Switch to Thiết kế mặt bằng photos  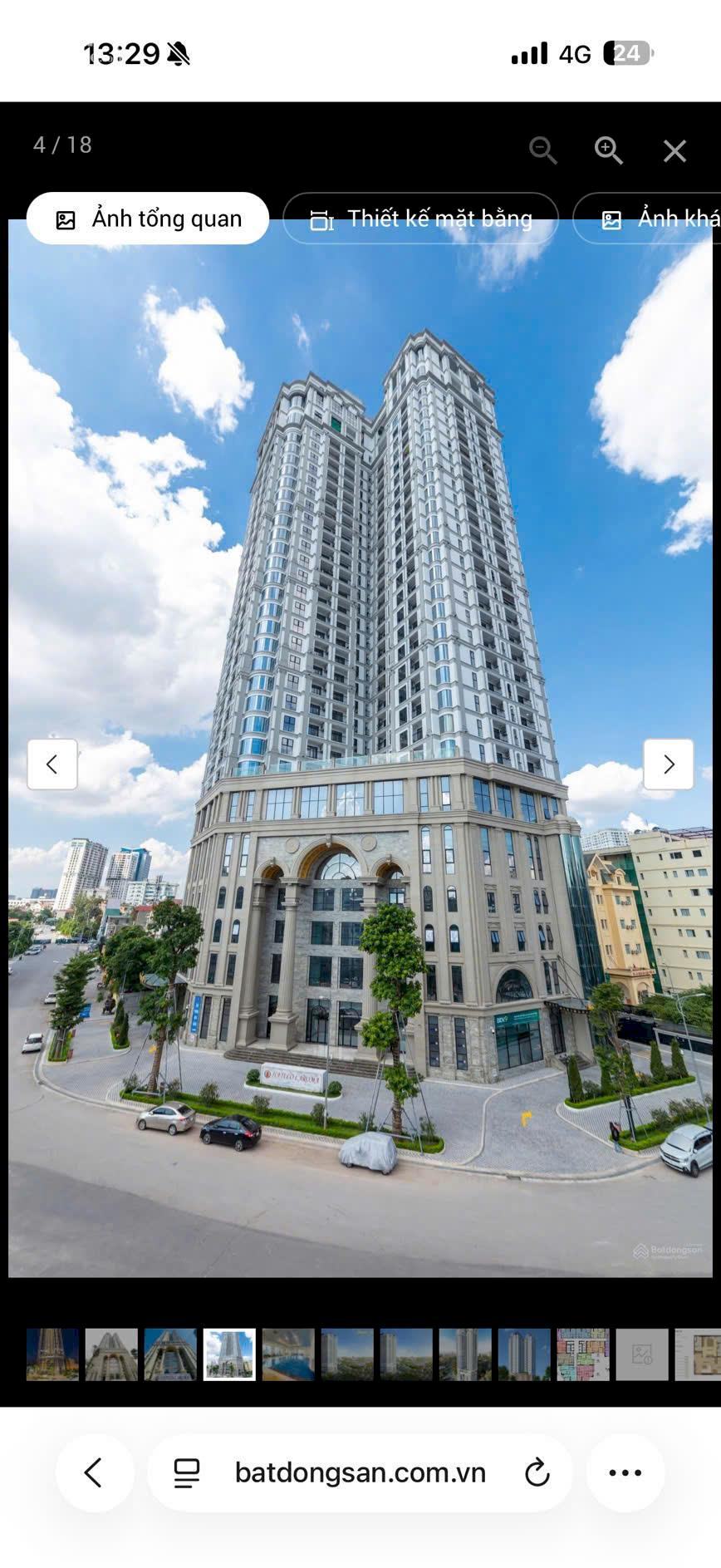click(x=420, y=219)
